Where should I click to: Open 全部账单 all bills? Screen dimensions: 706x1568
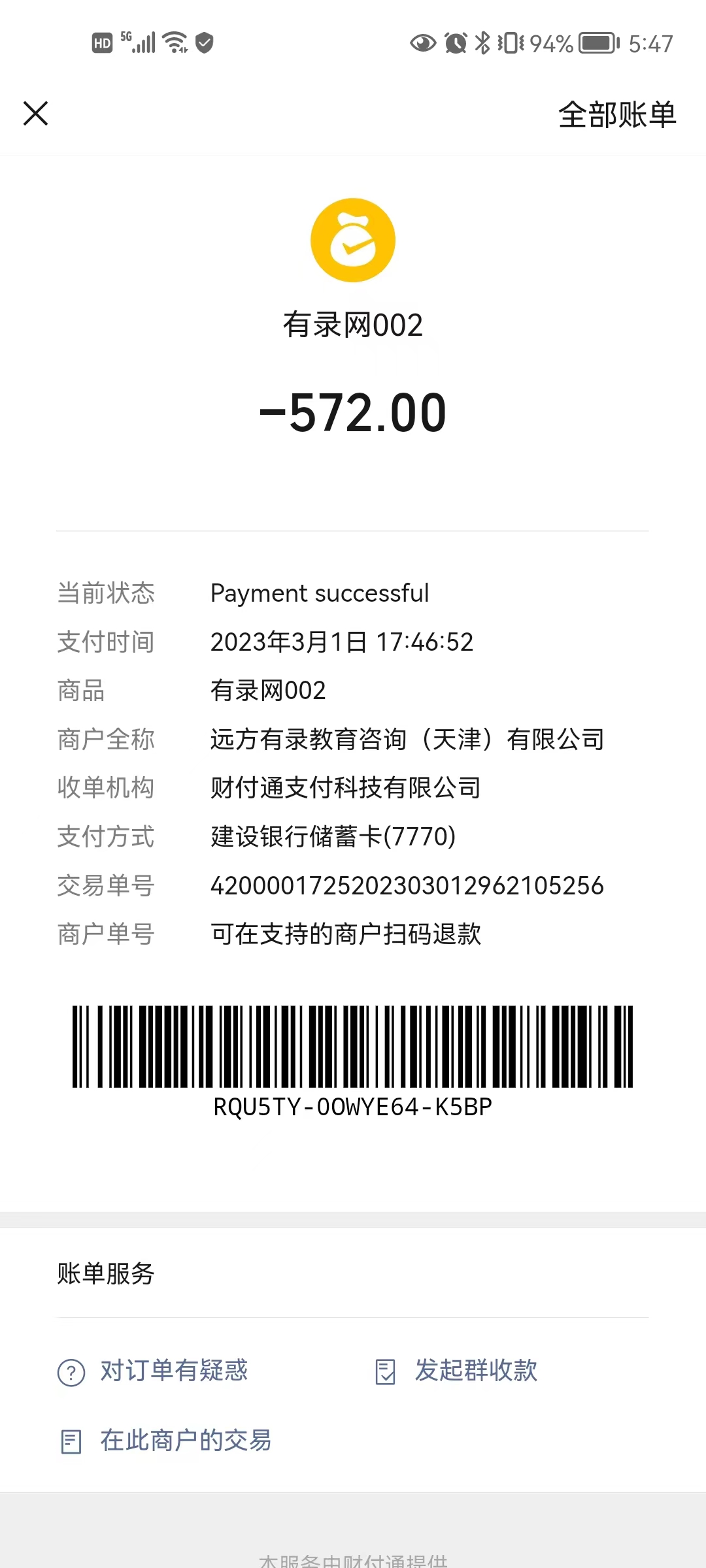(x=616, y=115)
